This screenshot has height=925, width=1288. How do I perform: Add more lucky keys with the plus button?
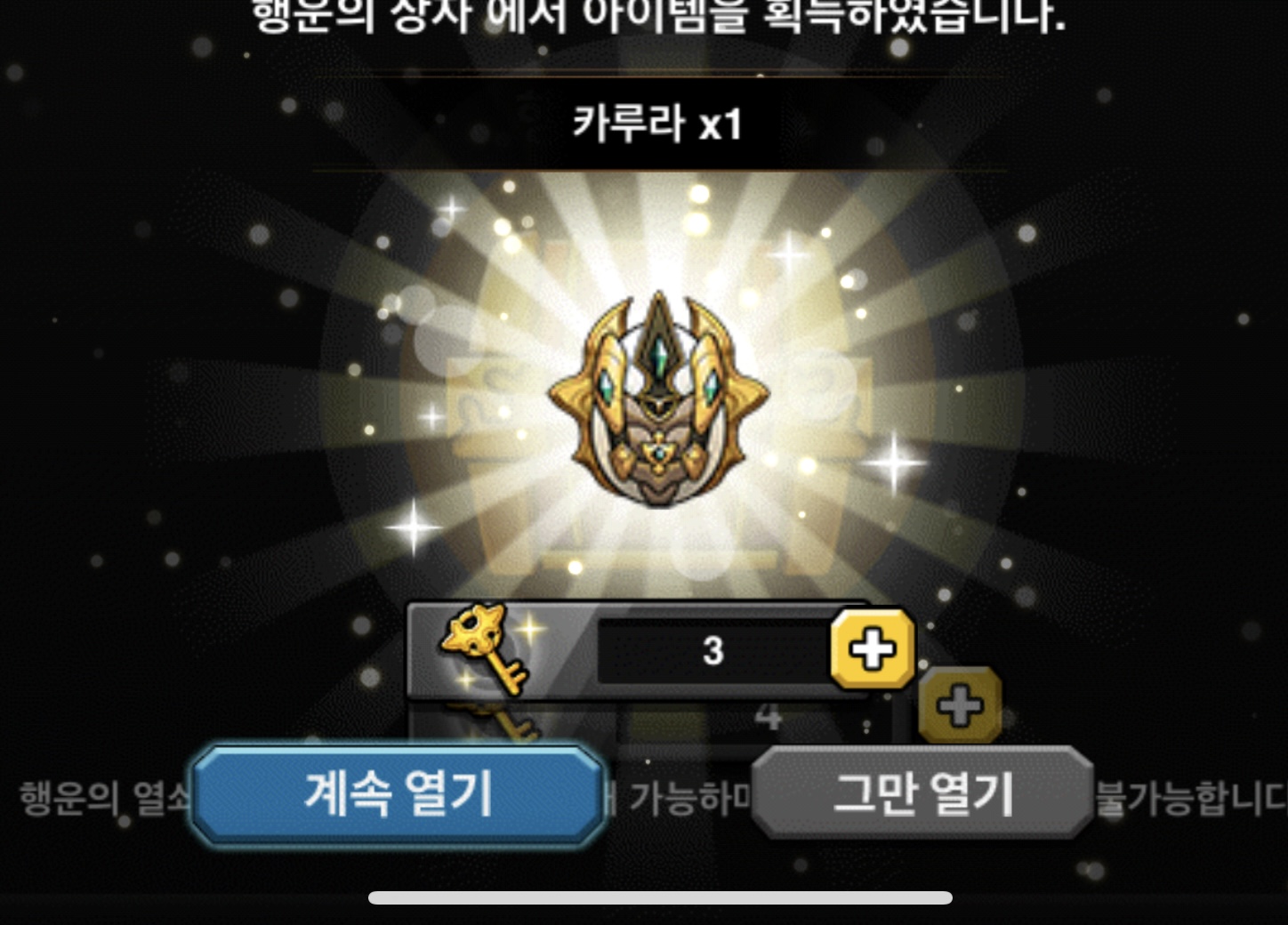pyautogui.click(x=872, y=649)
